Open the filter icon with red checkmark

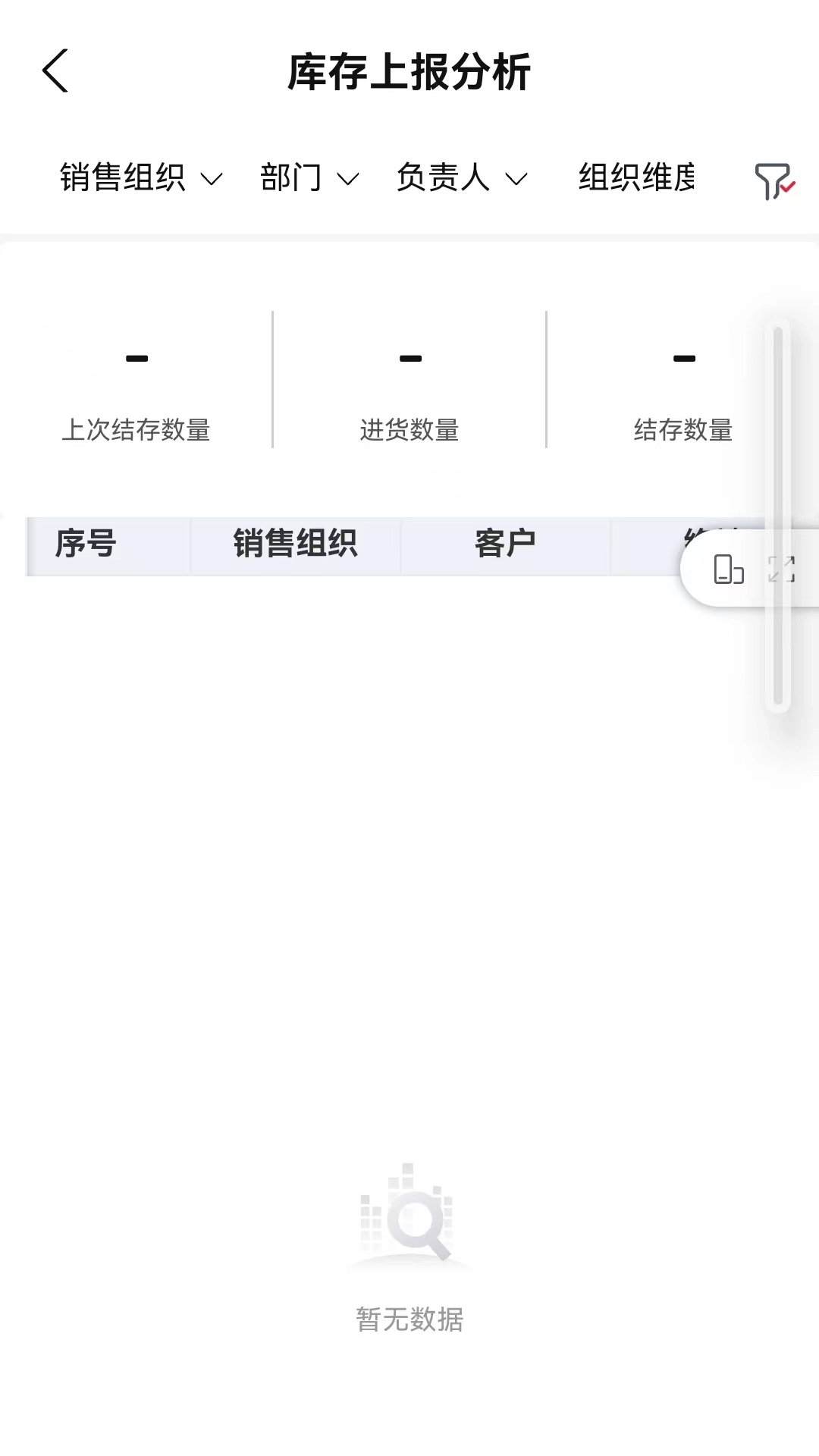tap(775, 180)
